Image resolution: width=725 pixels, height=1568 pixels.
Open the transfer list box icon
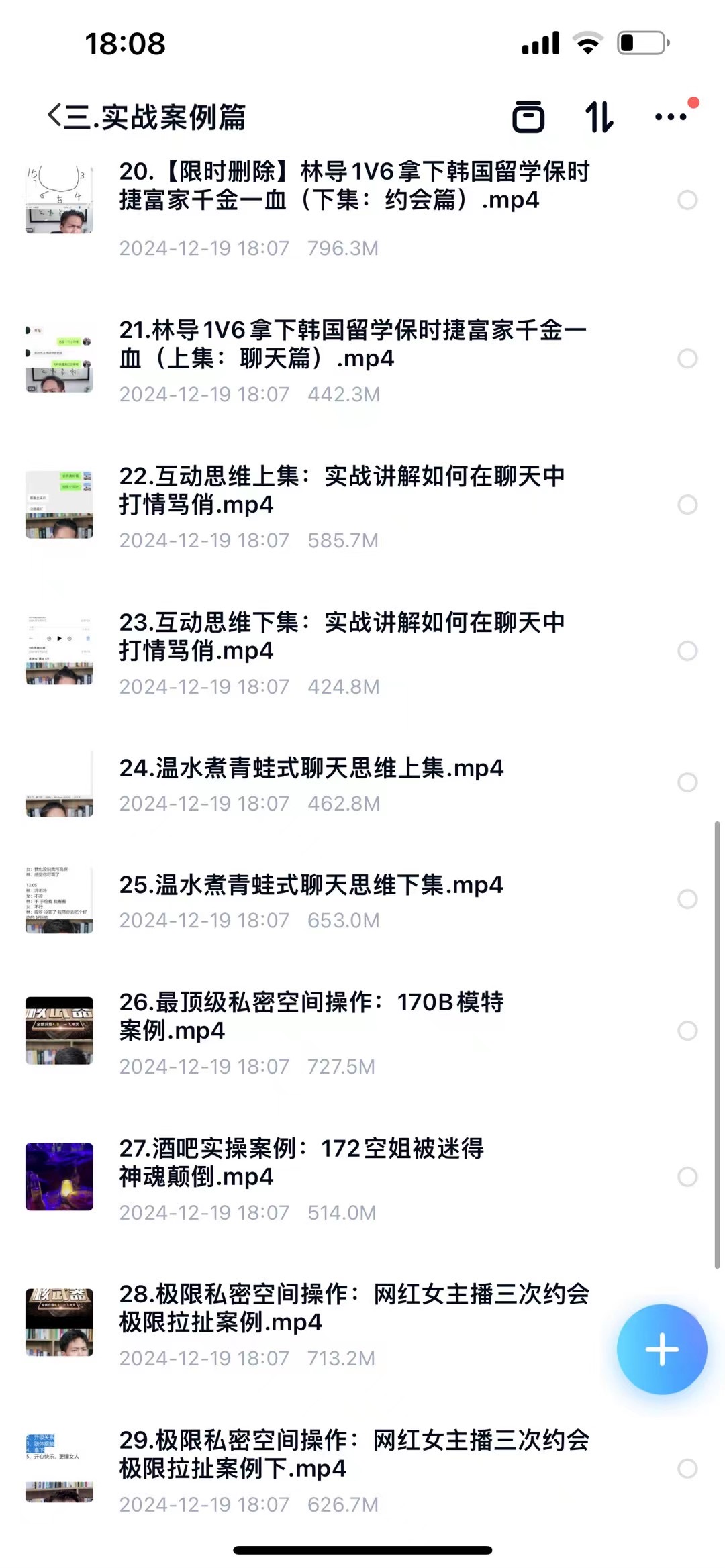point(528,117)
